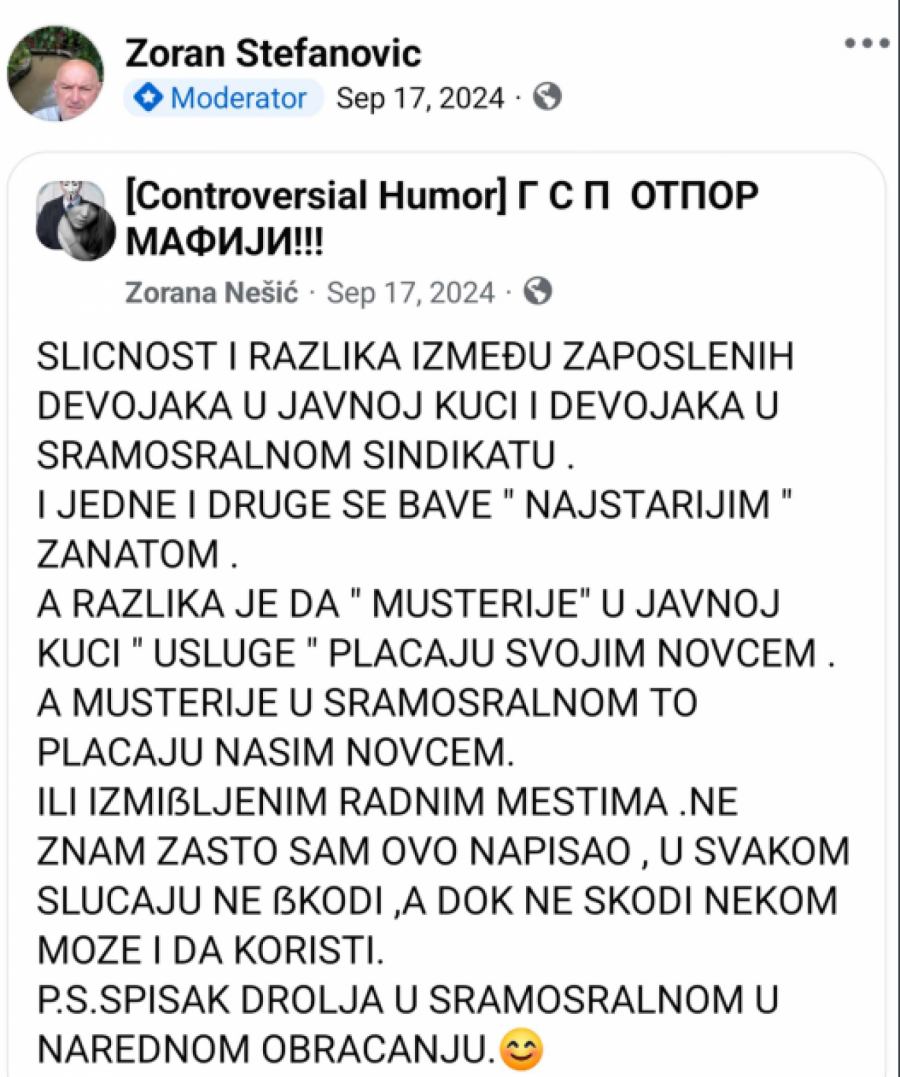Open Zoran Stefanovic's profile name link
This screenshot has width=900, height=1077.
point(273,52)
